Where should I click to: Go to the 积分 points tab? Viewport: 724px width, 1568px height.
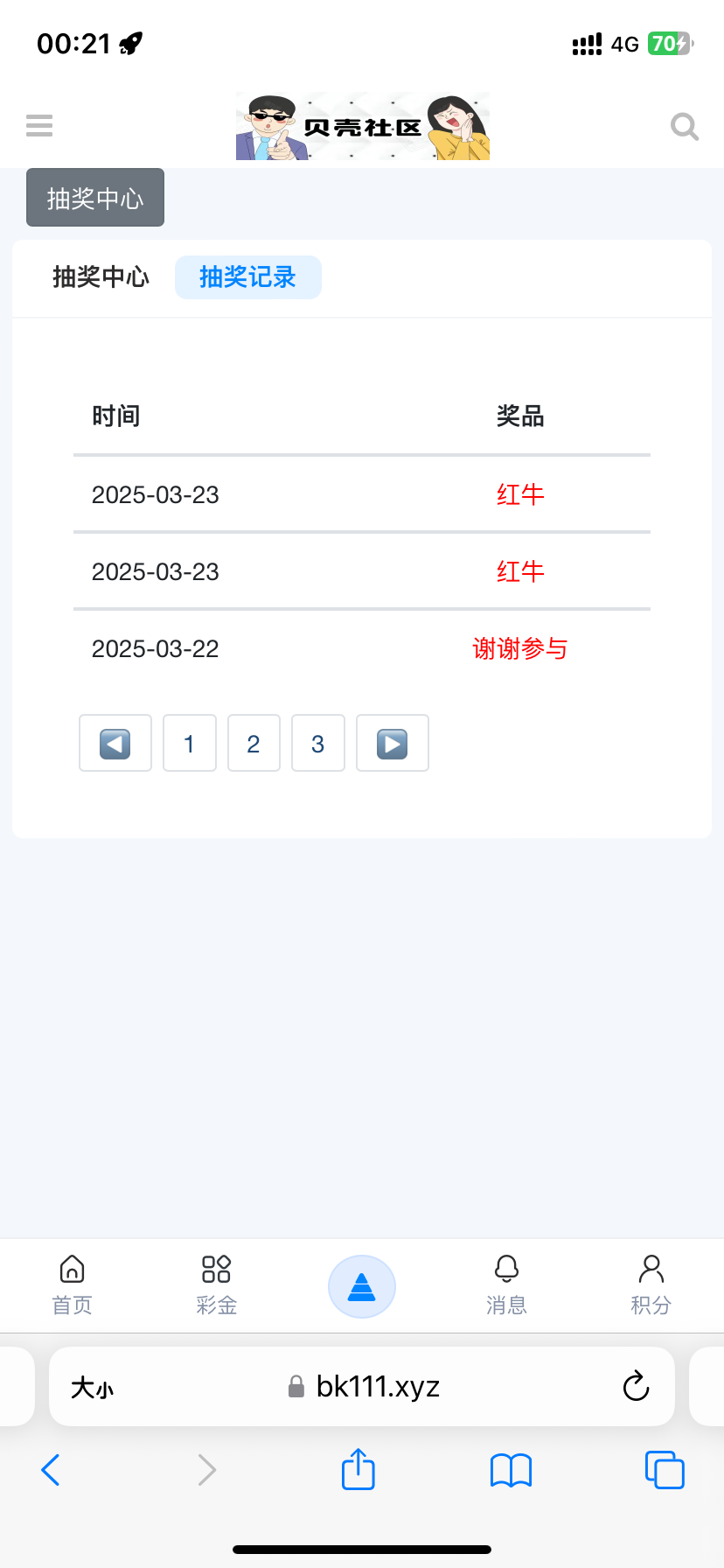(x=651, y=1284)
